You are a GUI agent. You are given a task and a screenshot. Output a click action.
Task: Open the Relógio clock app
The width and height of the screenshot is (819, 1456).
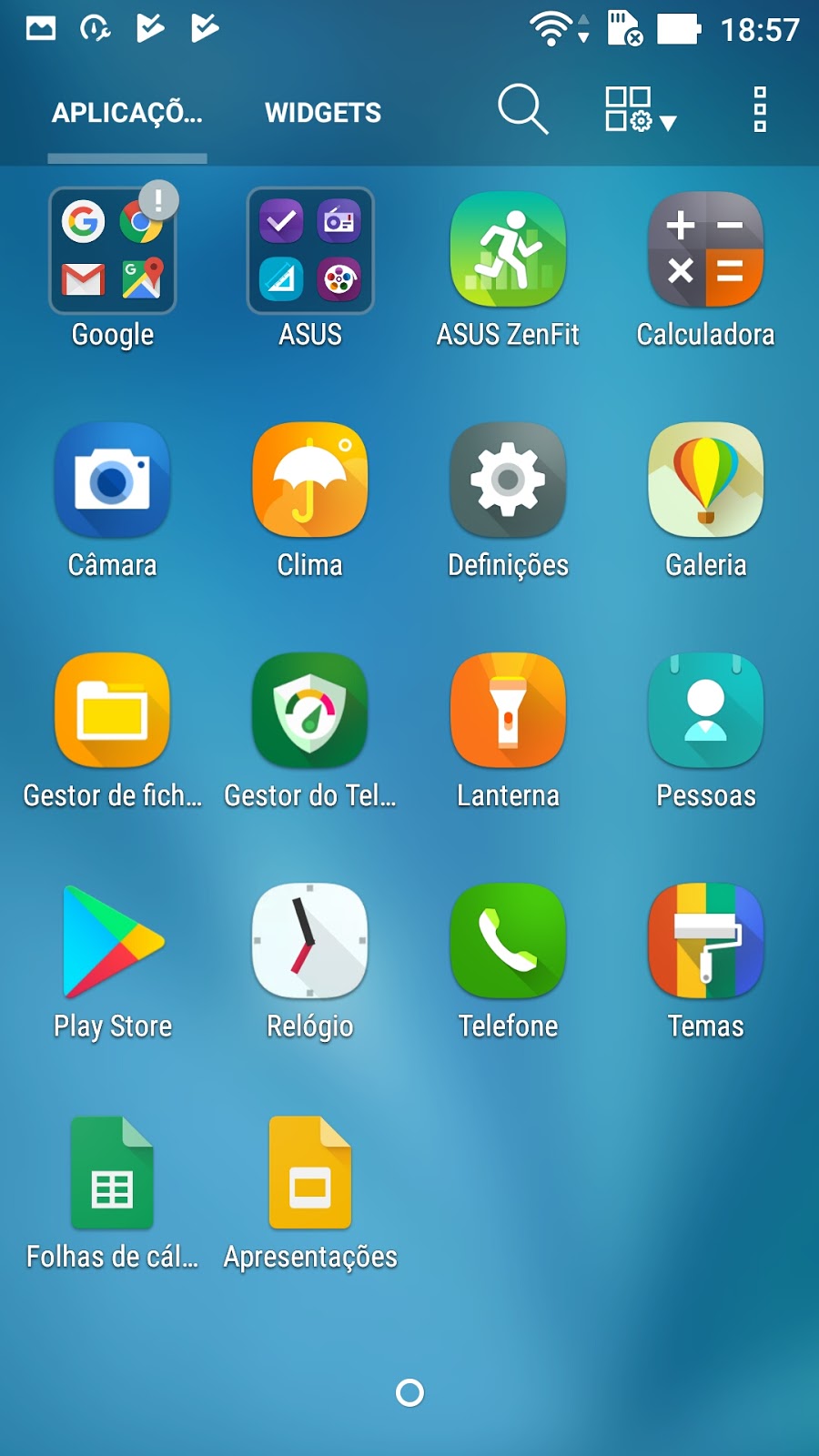point(310,942)
